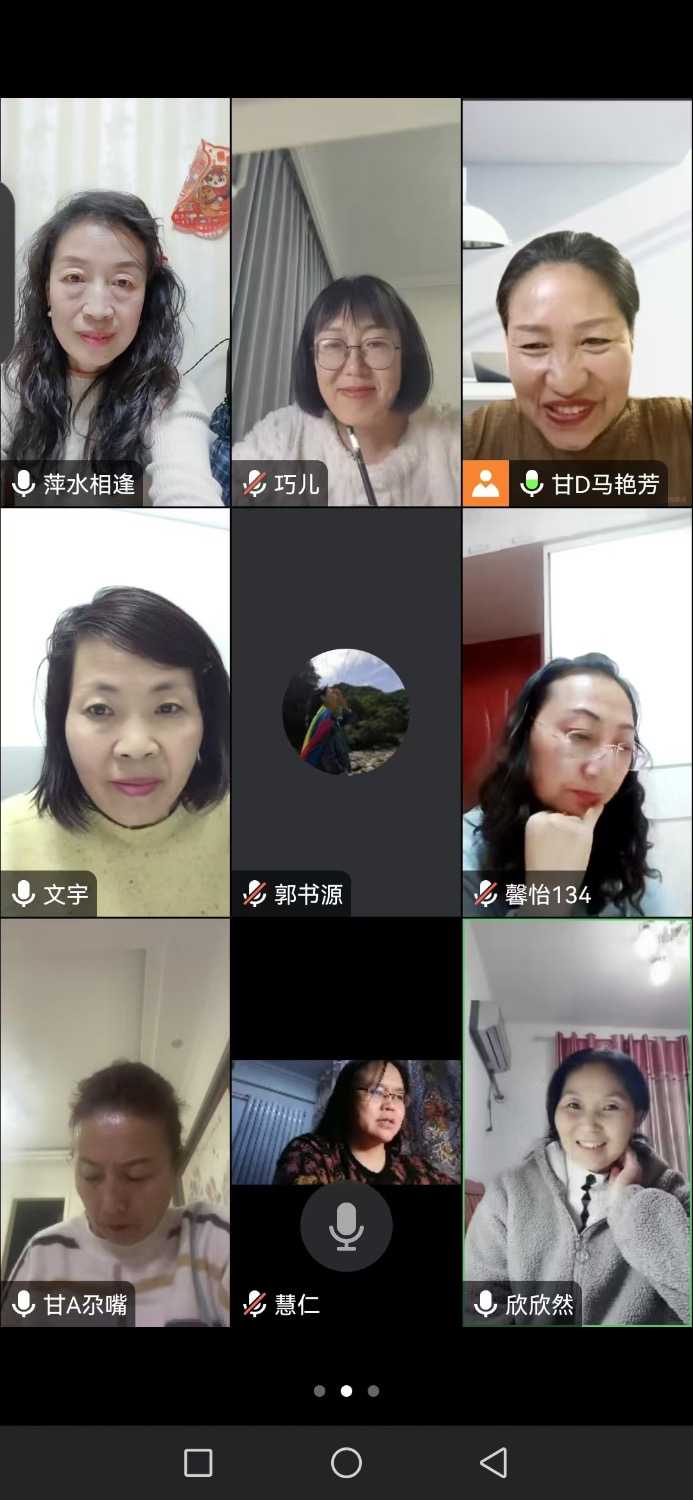Tap the video tile of 甘A尕嘴
The image size is (693, 1500).
[115, 1120]
